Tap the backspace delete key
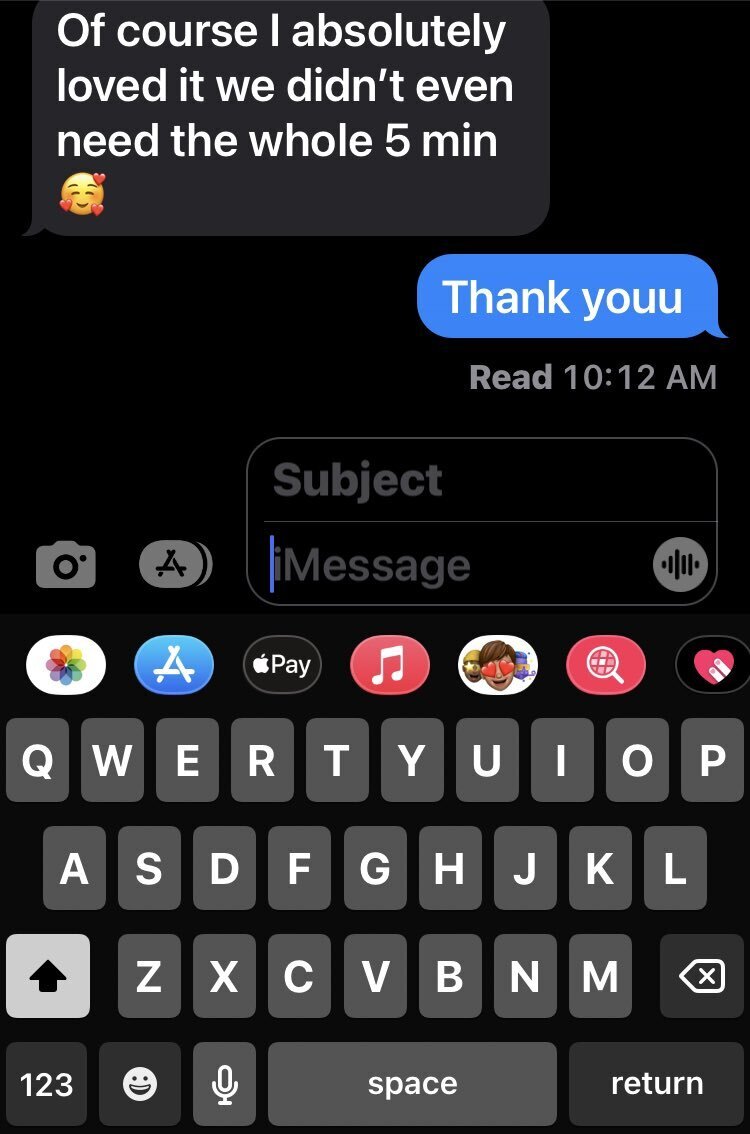 click(702, 976)
